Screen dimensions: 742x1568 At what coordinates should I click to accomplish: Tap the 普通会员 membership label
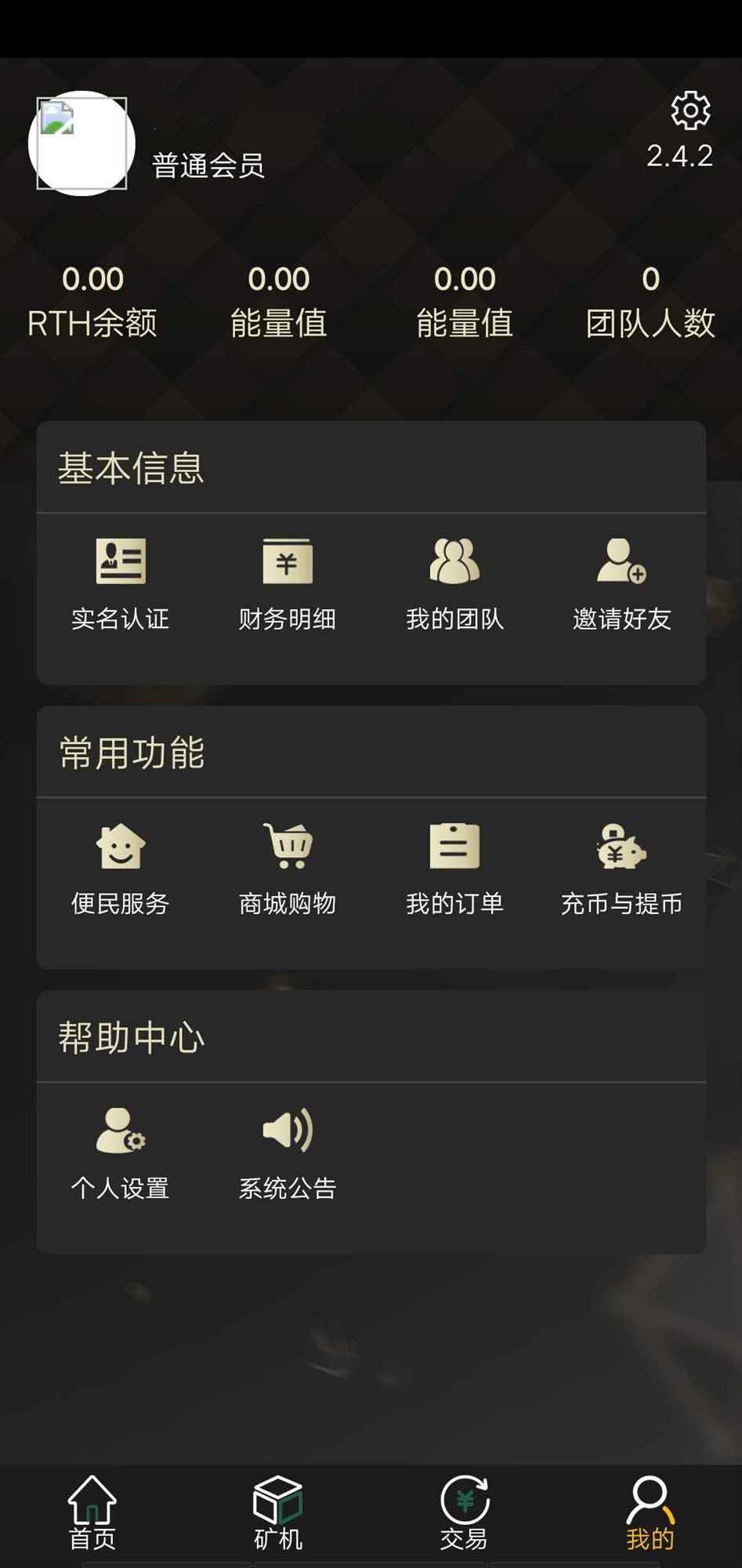coord(208,165)
